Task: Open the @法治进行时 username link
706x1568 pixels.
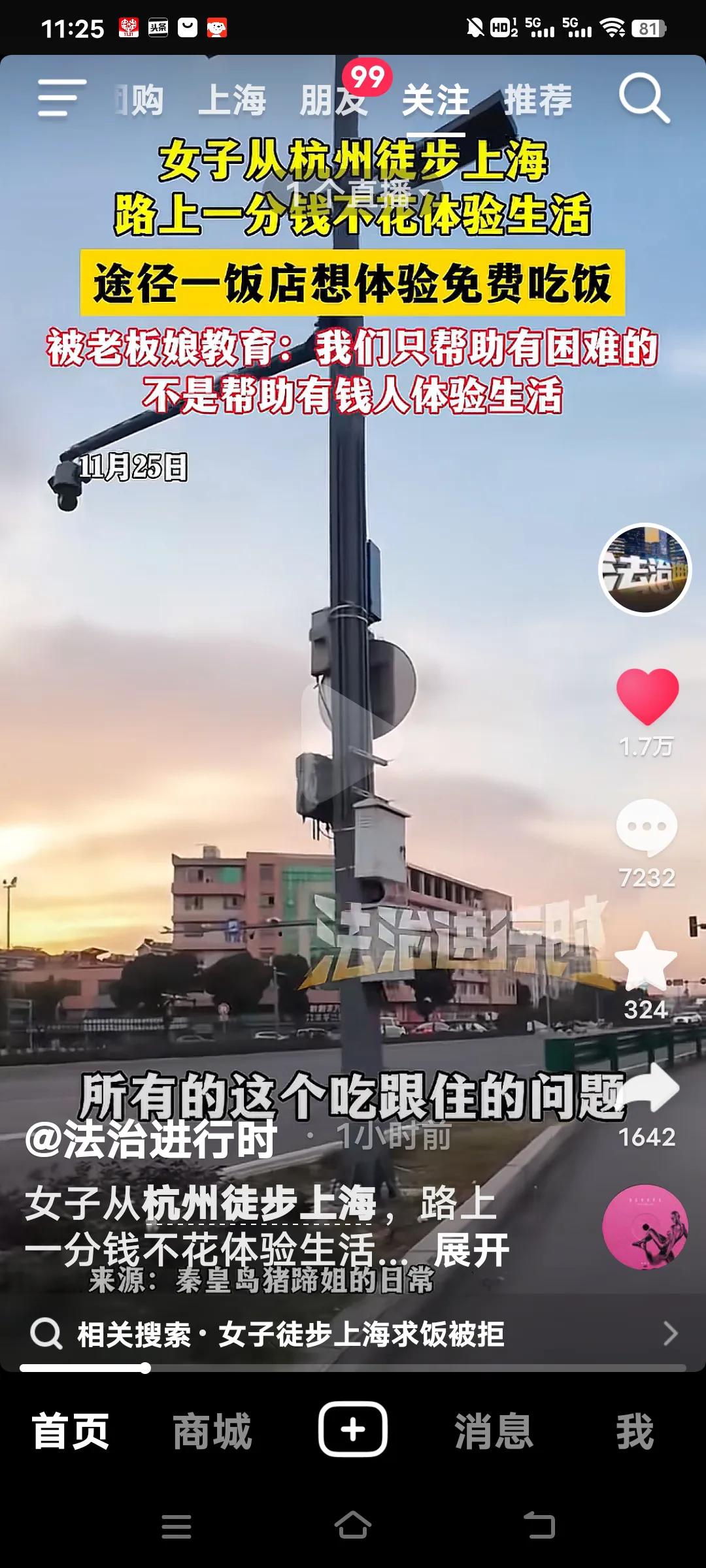Action: [150, 1140]
